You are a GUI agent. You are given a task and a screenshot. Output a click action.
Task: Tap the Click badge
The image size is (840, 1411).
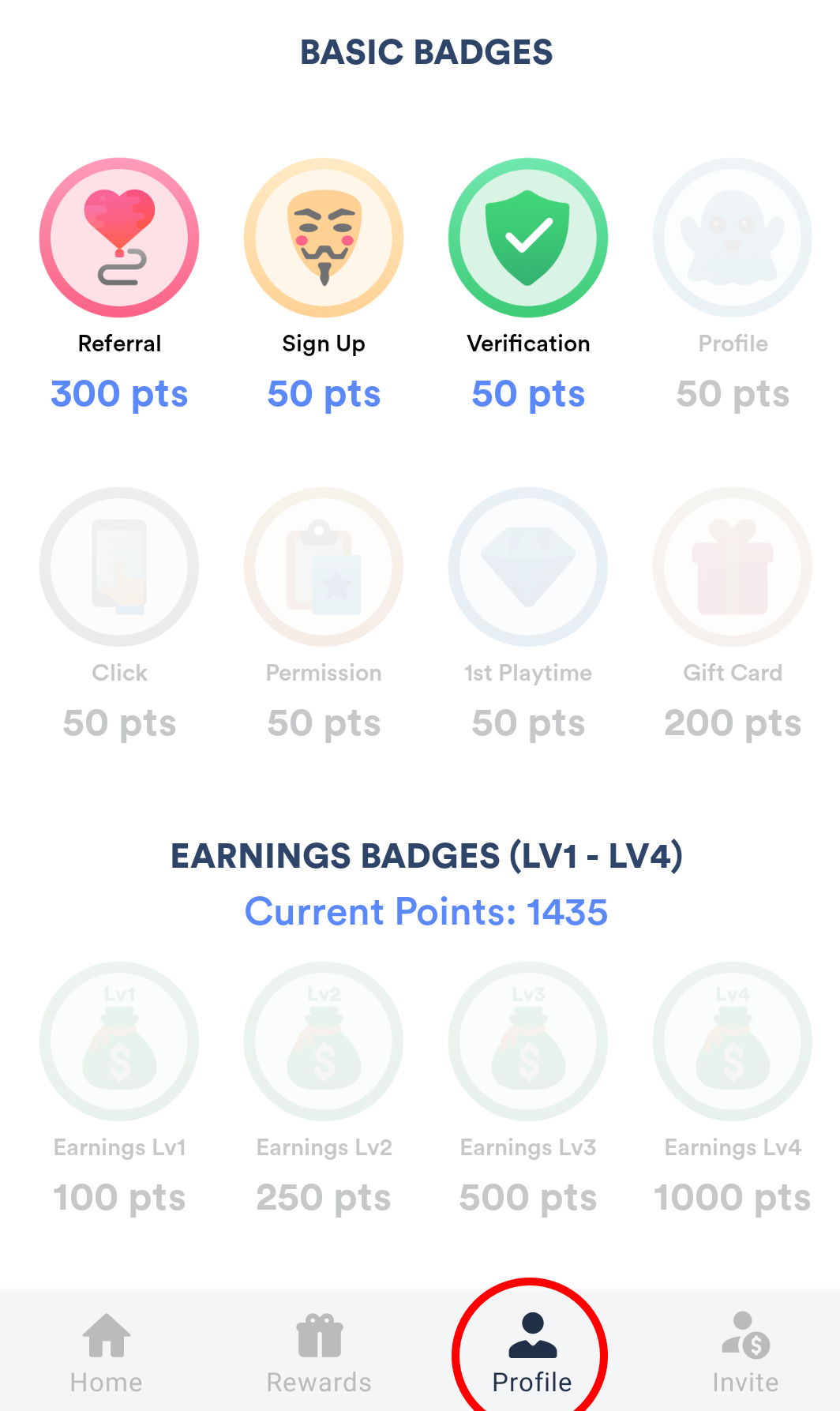pyautogui.click(x=119, y=567)
